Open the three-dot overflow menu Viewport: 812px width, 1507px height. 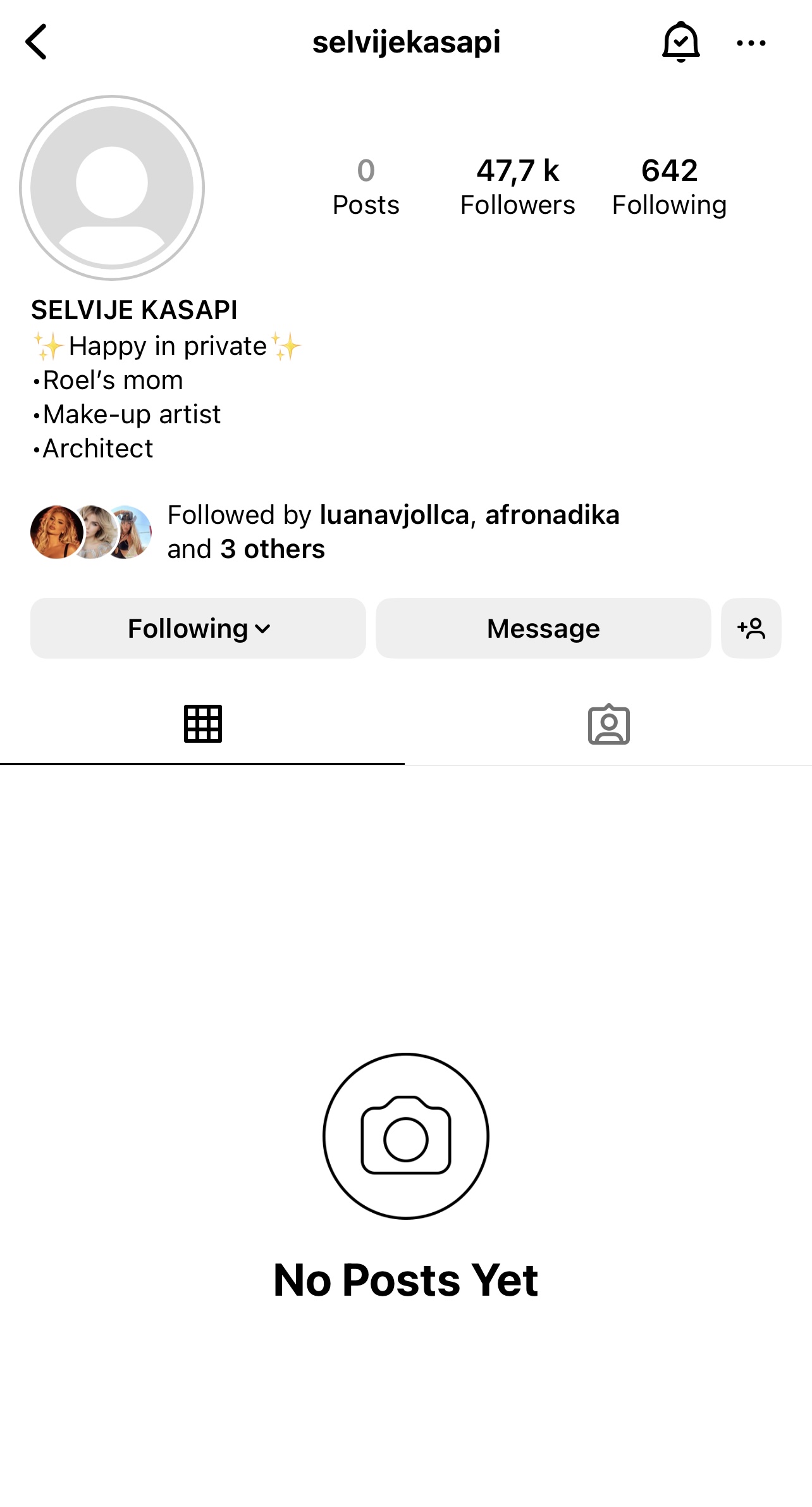tap(751, 43)
